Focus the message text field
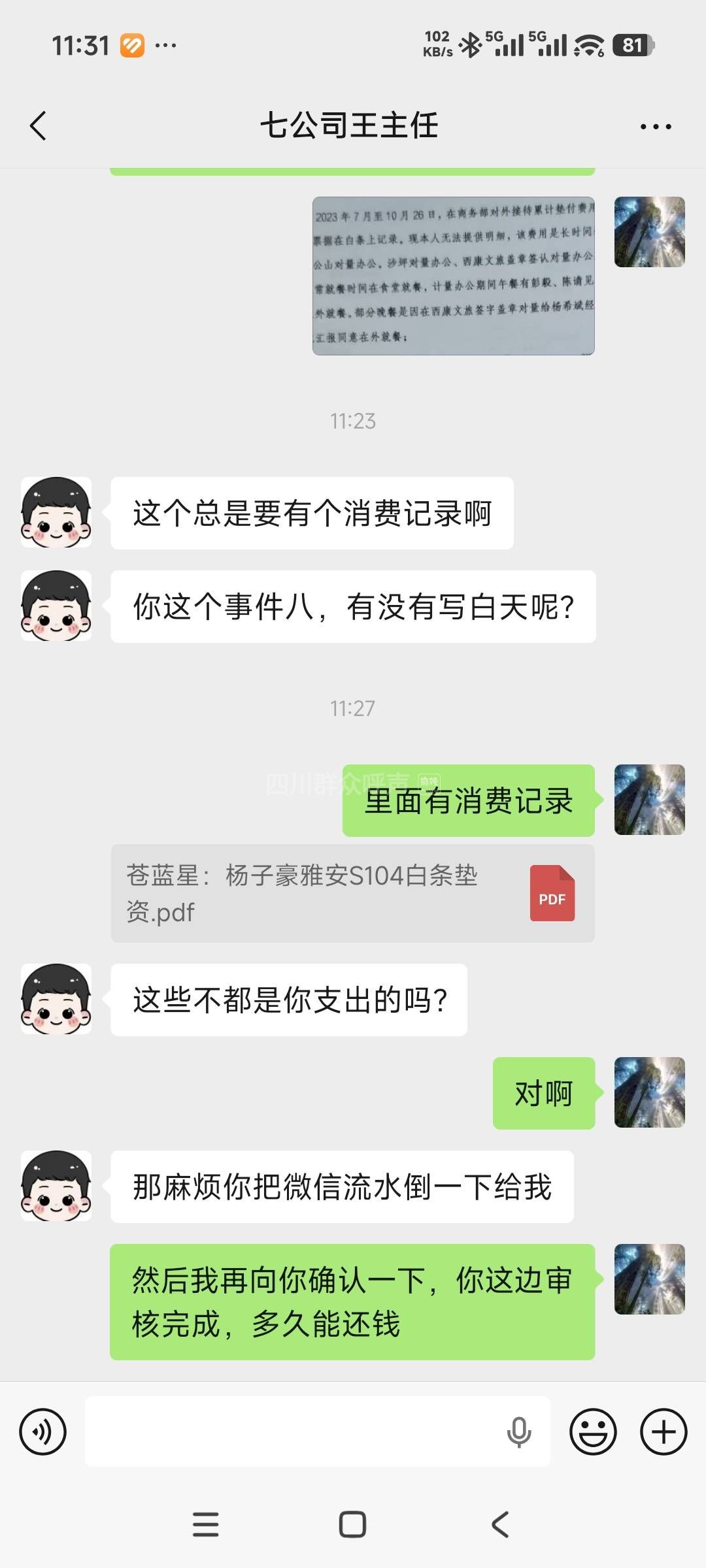Screen dimensions: 706x1568 [294, 1432]
